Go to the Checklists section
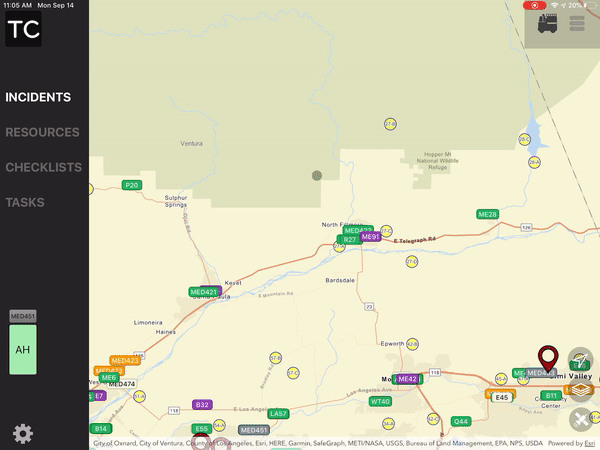 (43, 167)
